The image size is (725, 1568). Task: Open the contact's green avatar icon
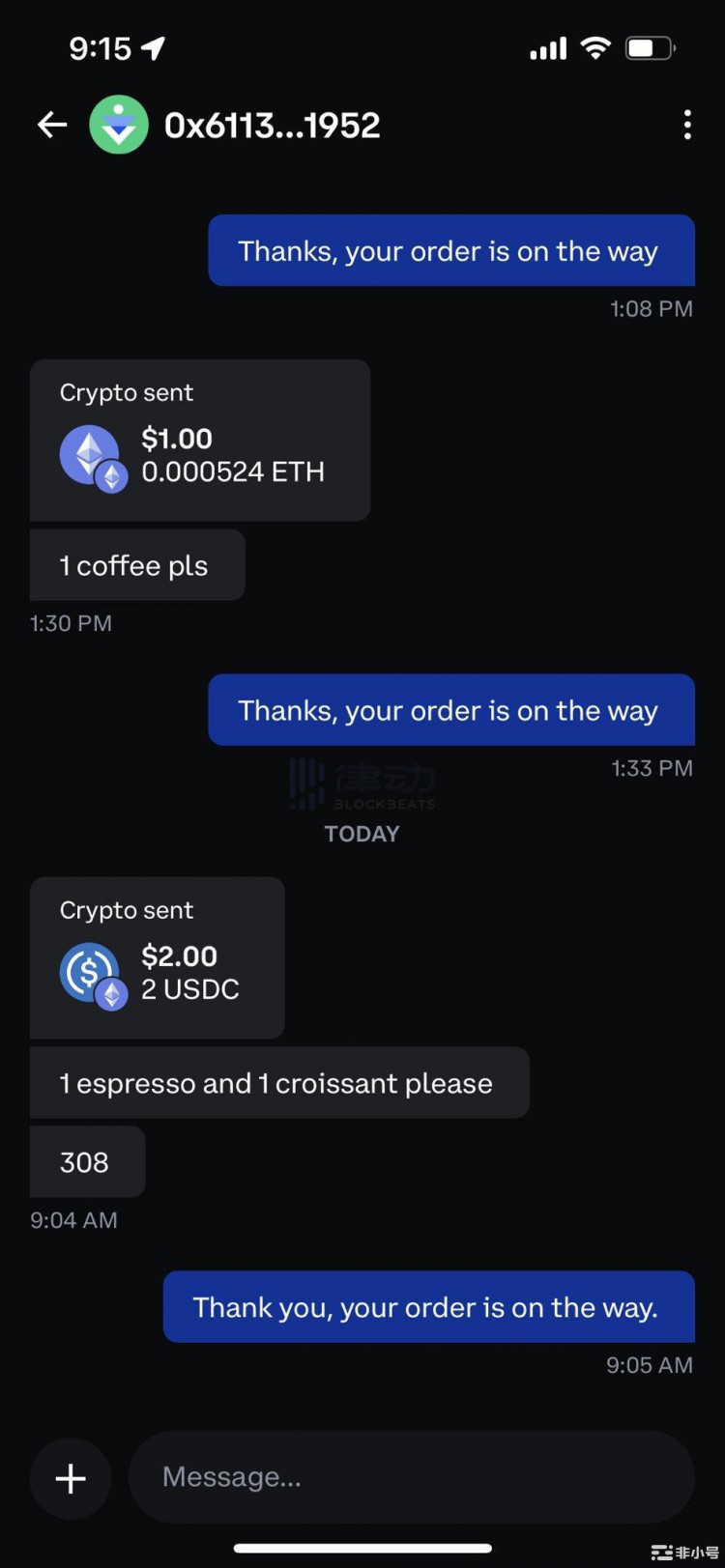point(119,125)
